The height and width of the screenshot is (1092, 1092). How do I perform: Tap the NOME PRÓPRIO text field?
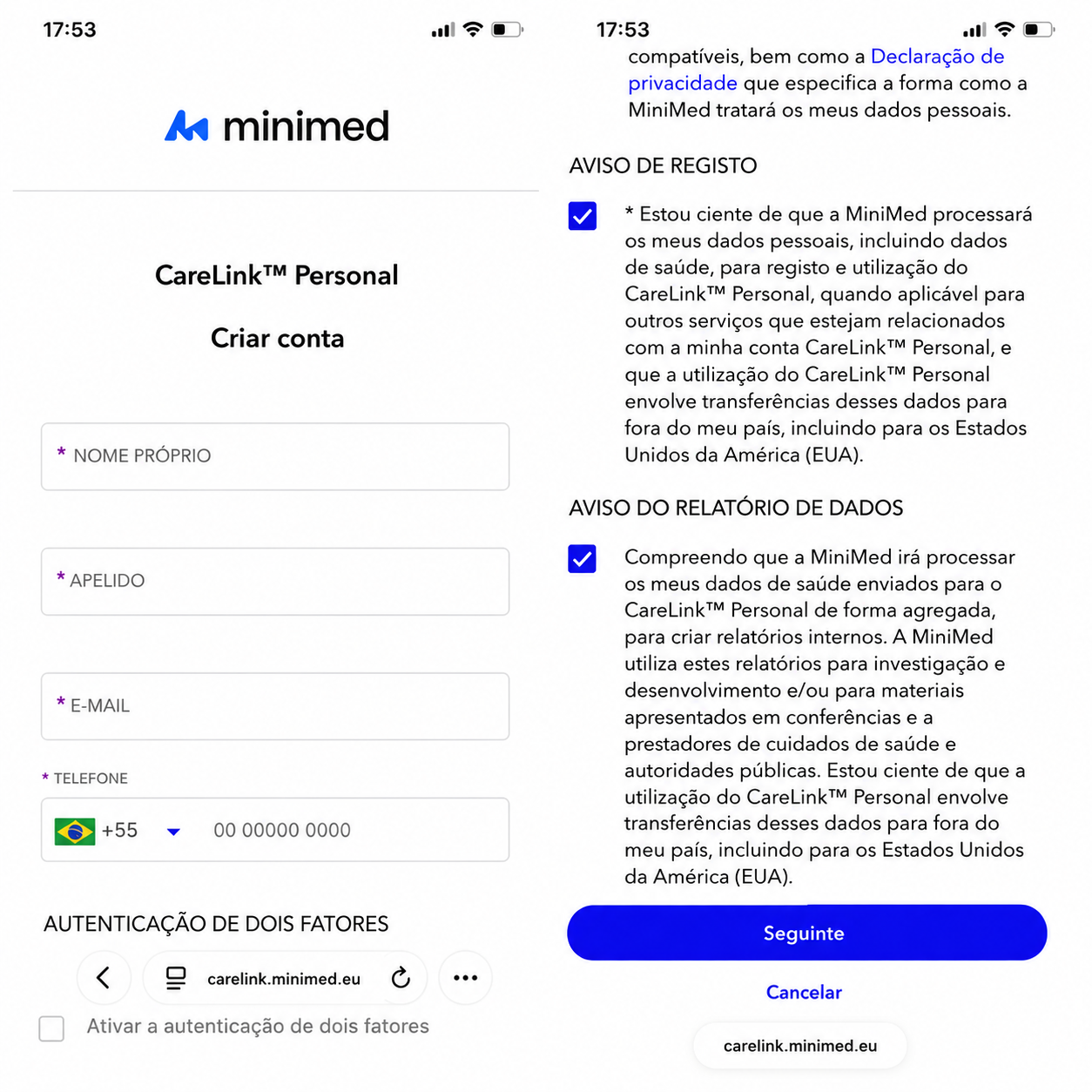point(275,456)
